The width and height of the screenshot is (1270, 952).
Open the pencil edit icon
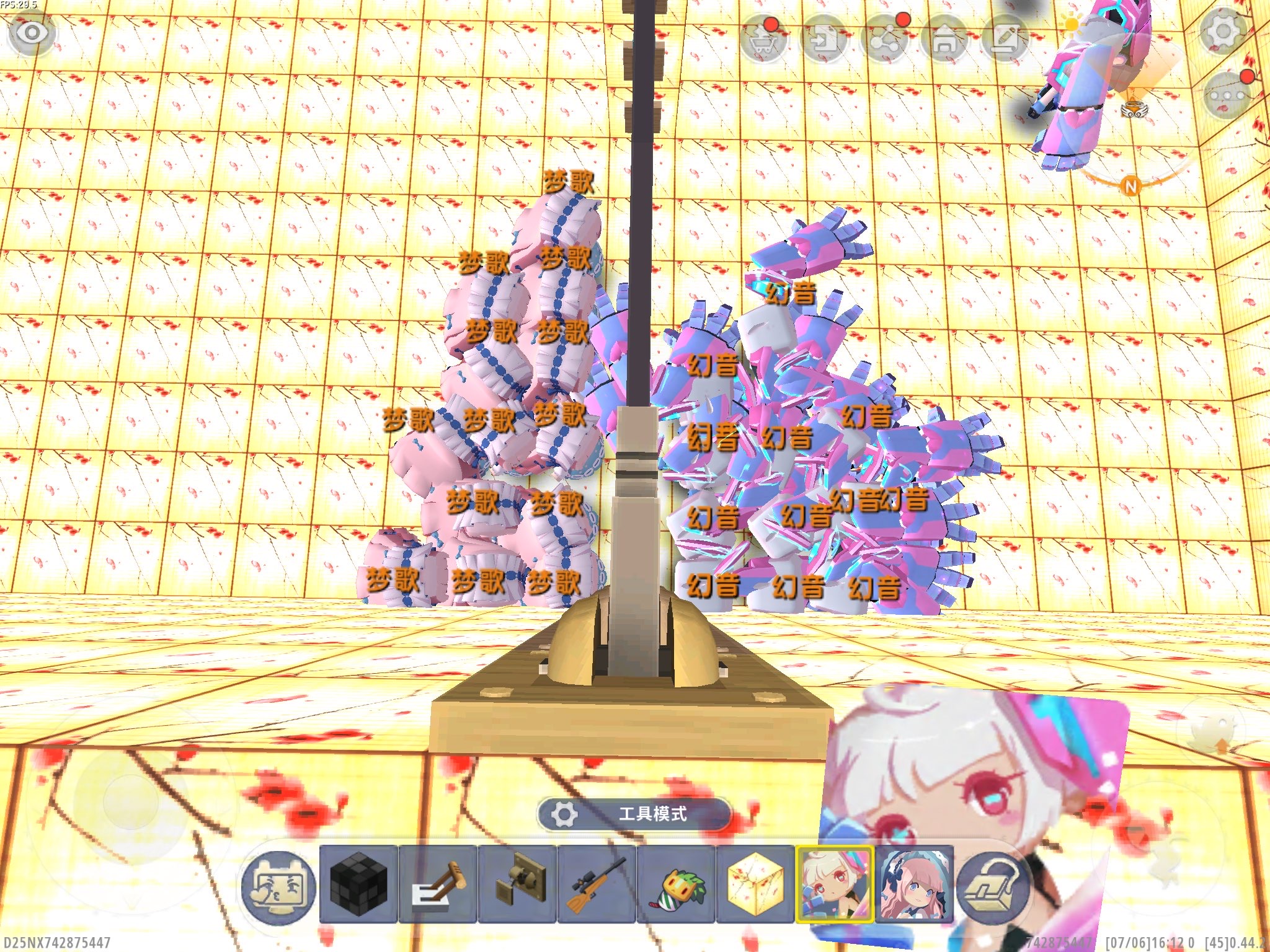1005,39
